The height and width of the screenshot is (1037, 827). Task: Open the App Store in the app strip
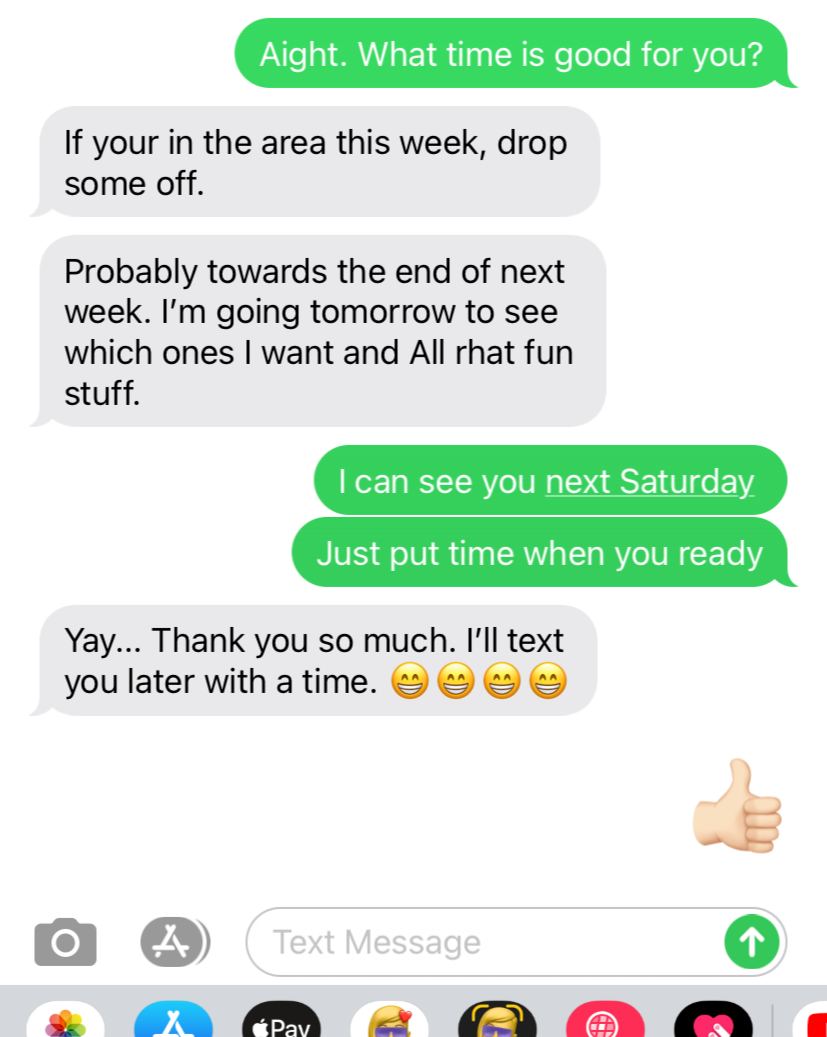click(173, 1022)
